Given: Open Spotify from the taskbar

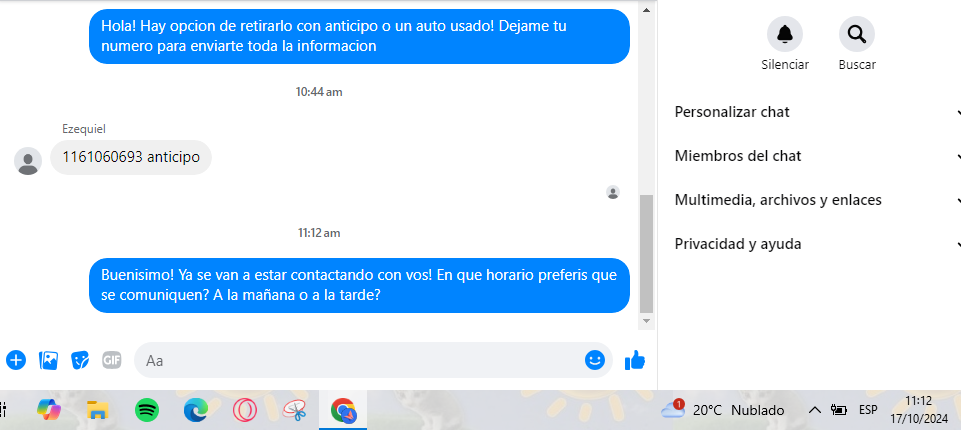Looking at the screenshot, I should [146, 410].
